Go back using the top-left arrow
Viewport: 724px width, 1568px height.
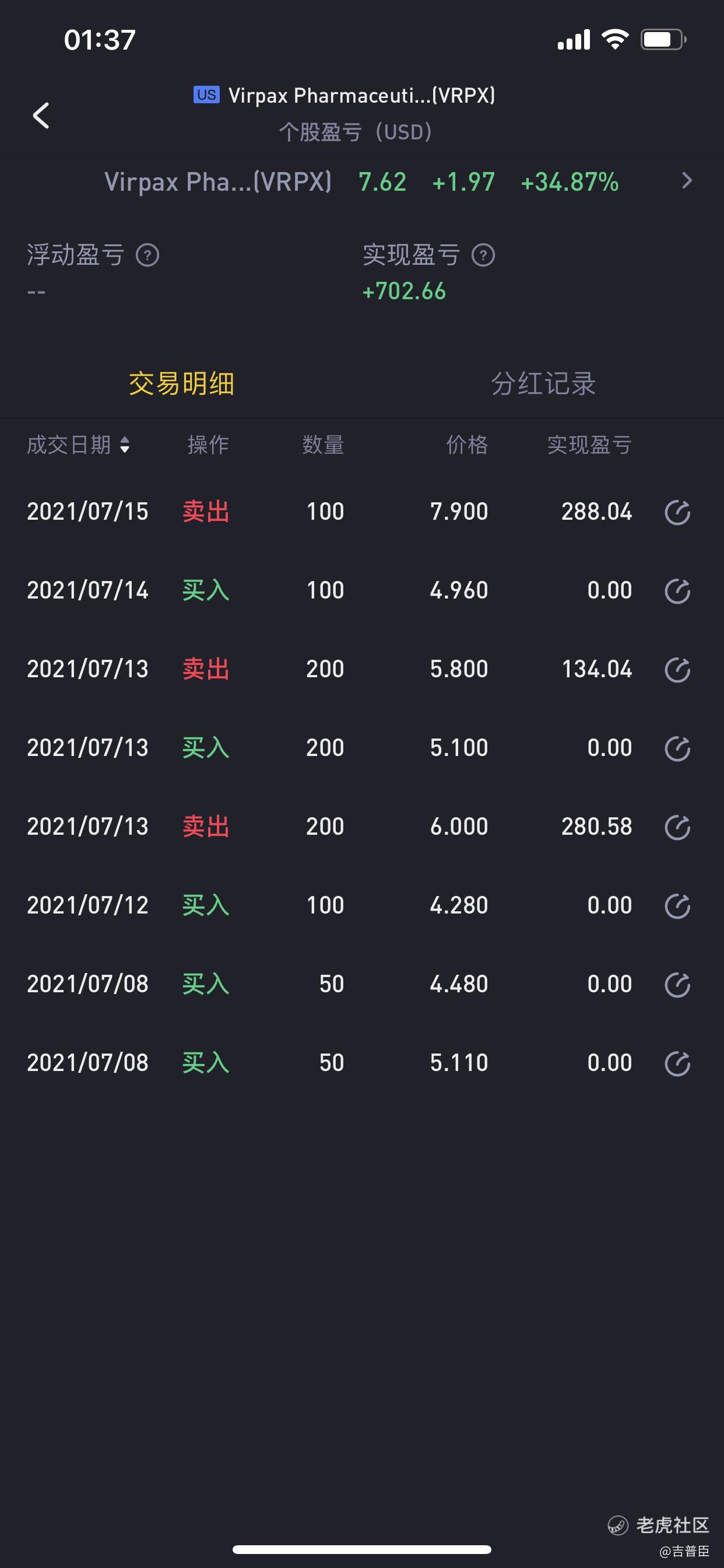41,115
